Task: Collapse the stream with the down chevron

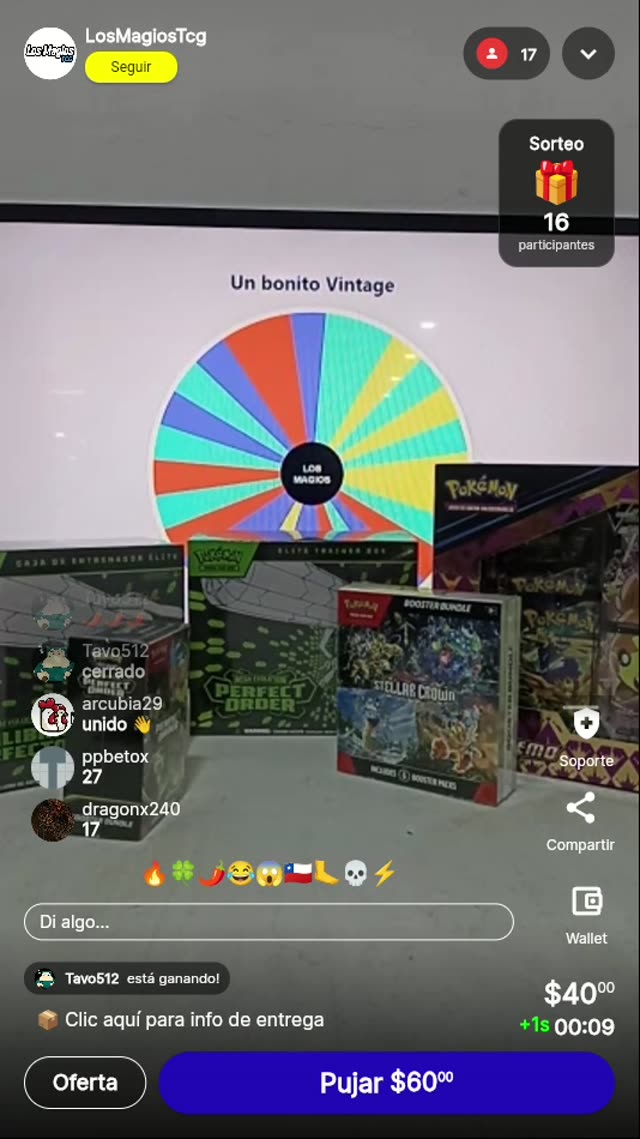Action: point(588,54)
